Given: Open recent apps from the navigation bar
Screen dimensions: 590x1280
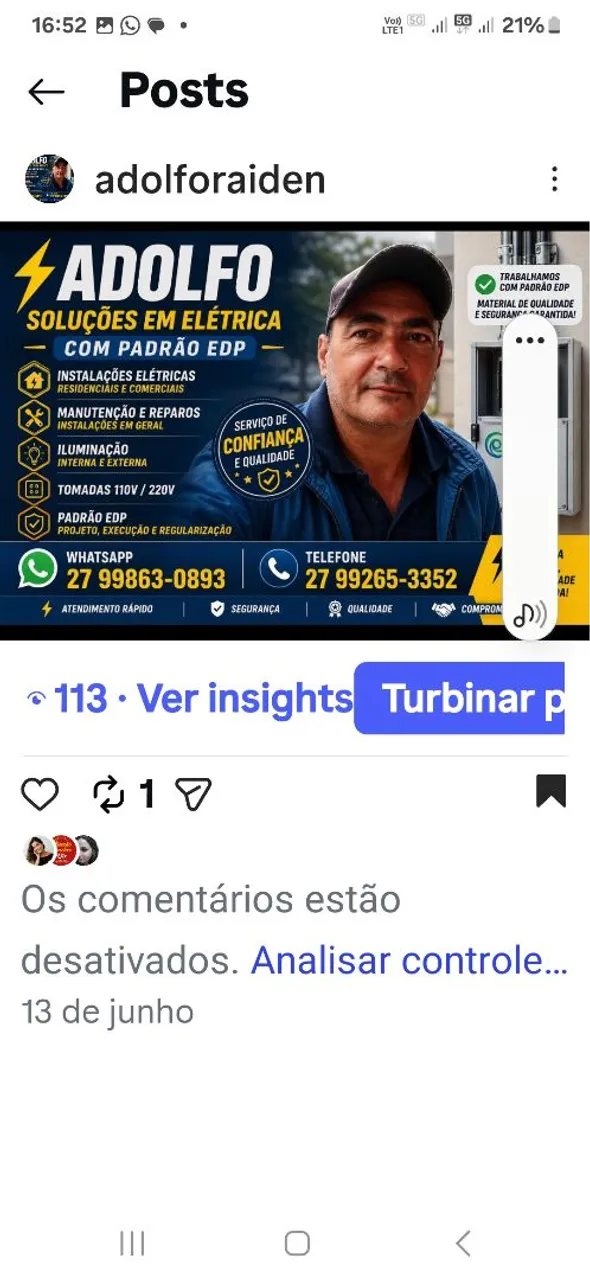Looking at the screenshot, I should tap(132, 1243).
